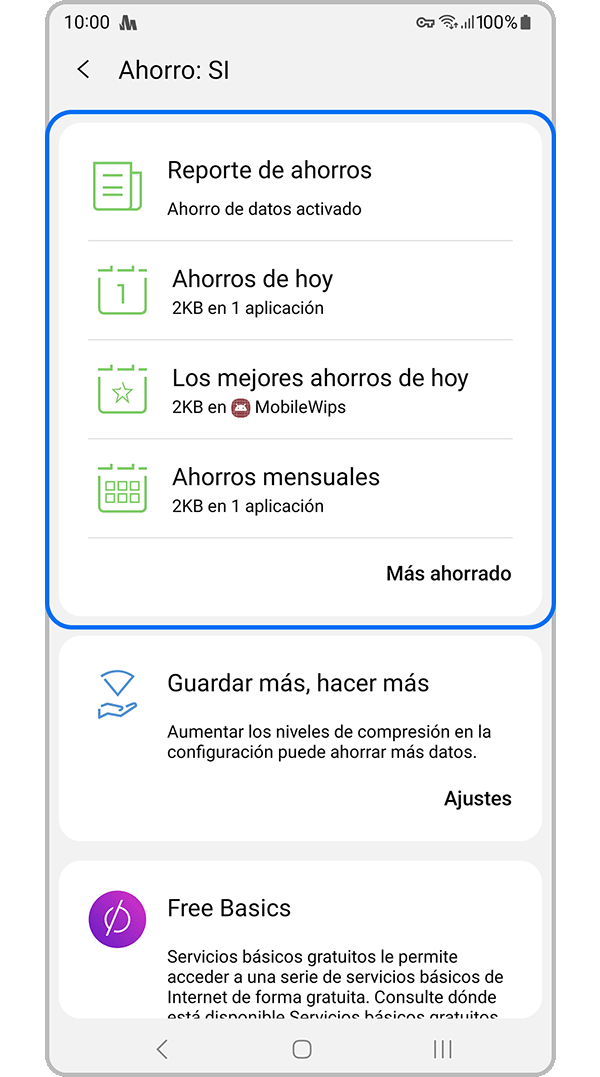Open Ahorros mensuales
600x1077 pixels.
(x=300, y=489)
